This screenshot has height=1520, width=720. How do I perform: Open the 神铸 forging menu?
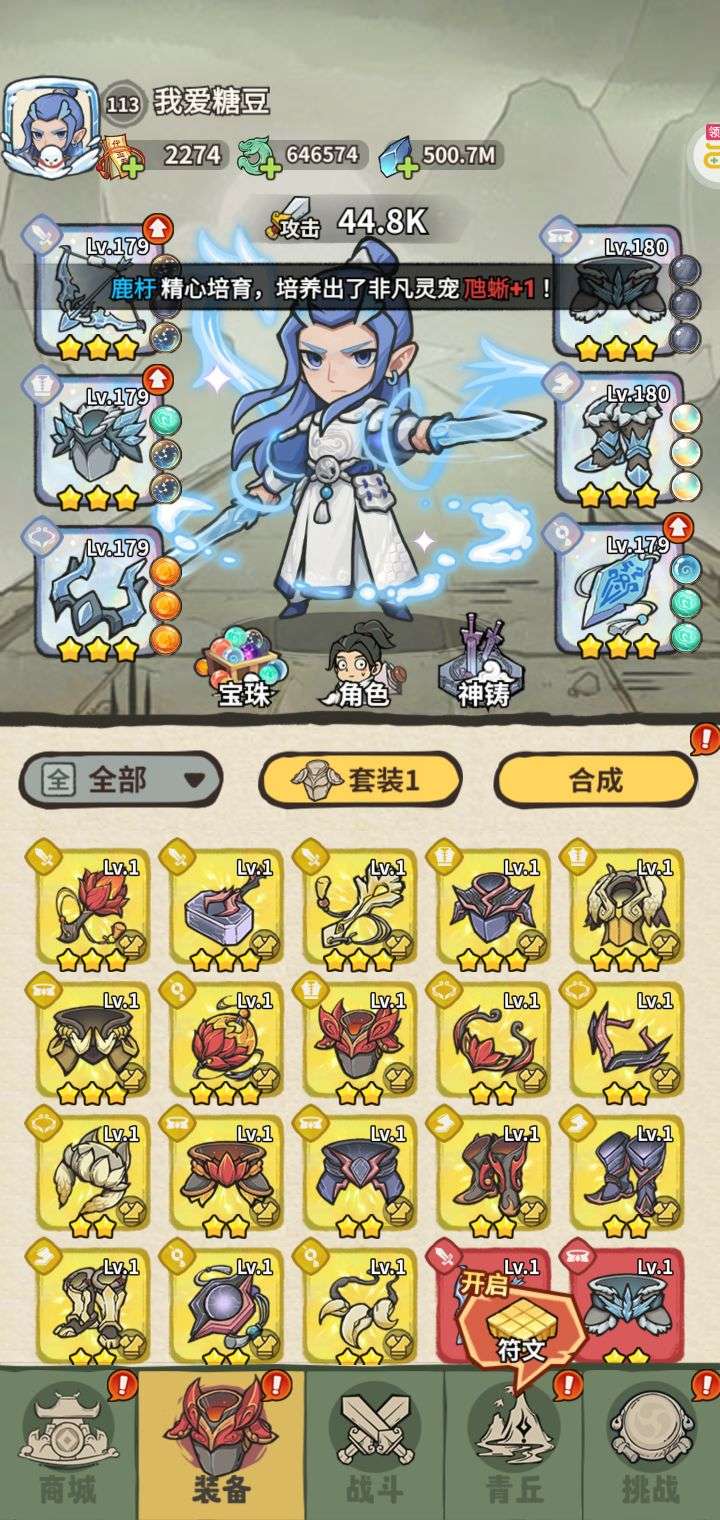tap(482, 664)
